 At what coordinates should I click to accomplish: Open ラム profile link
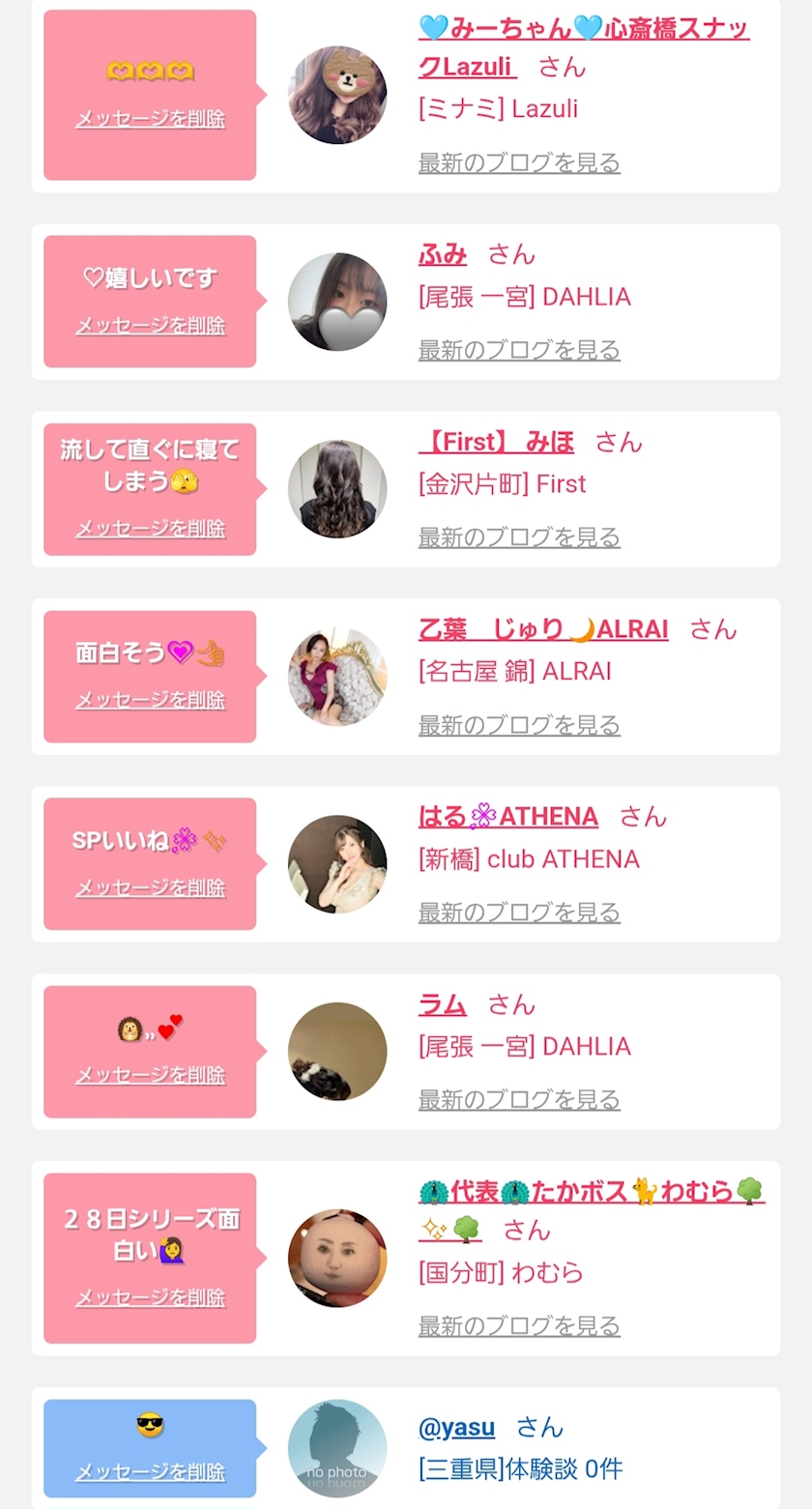pyautogui.click(x=443, y=1005)
